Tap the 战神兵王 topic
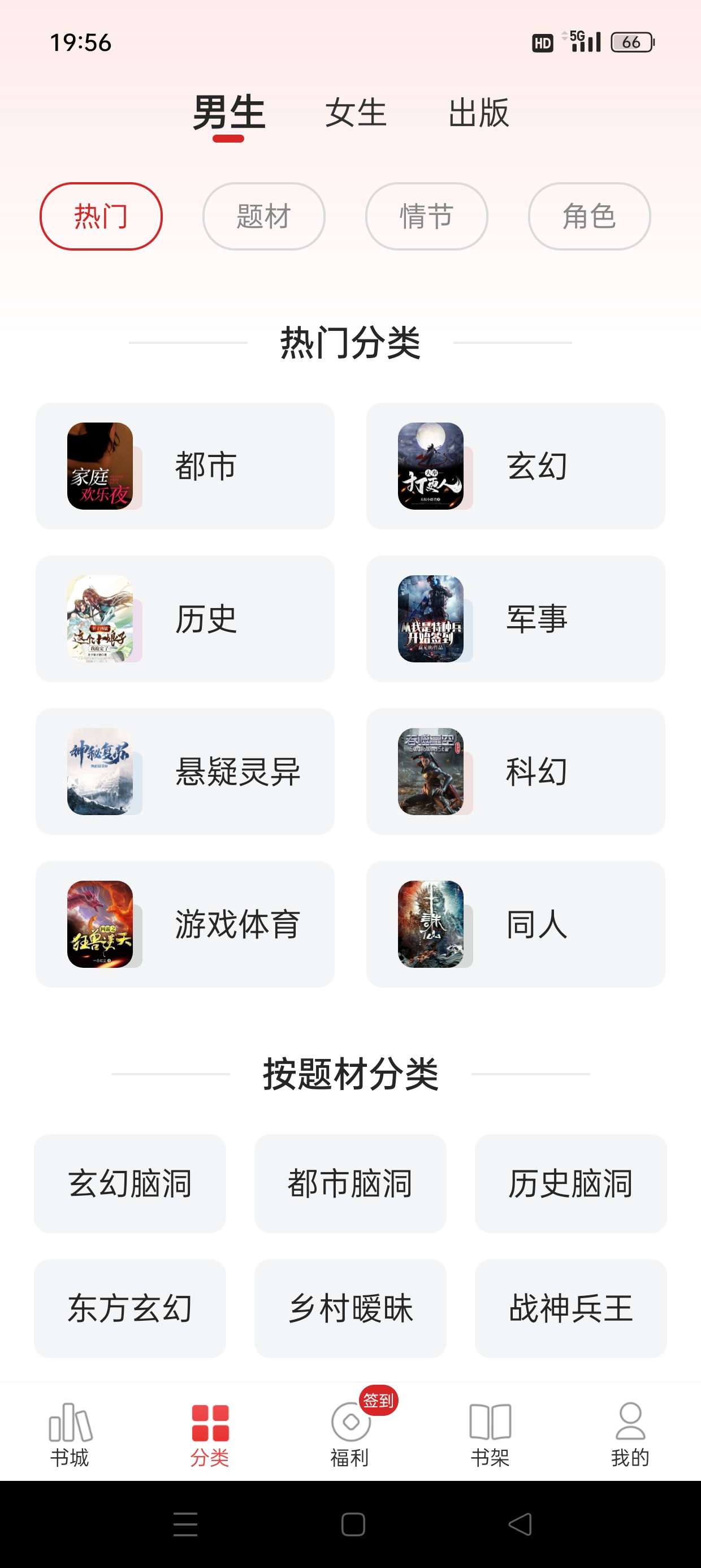This screenshot has width=701, height=1568. pyautogui.click(x=571, y=1309)
